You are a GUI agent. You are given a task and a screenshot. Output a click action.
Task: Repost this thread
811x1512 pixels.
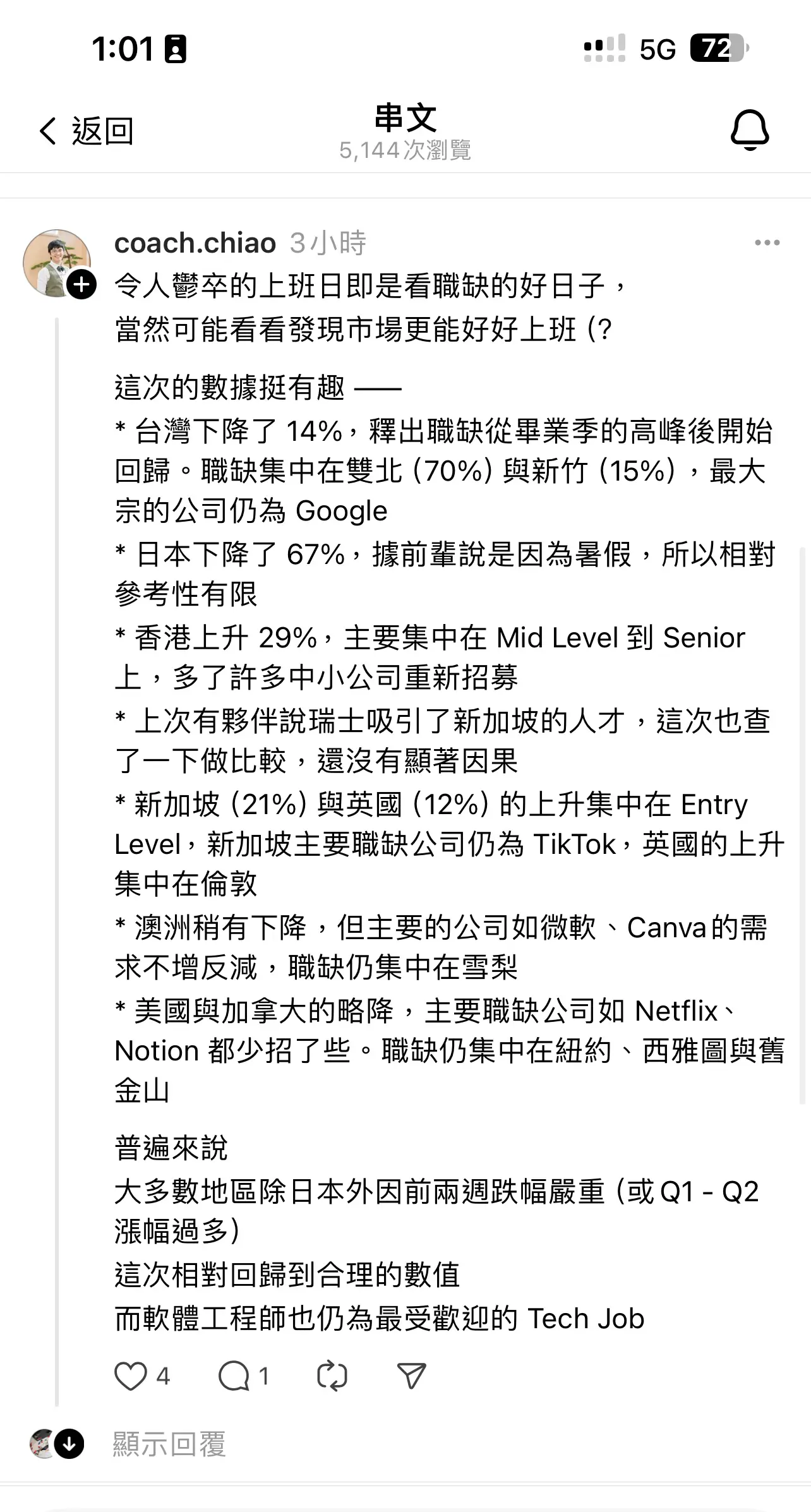(x=332, y=1376)
